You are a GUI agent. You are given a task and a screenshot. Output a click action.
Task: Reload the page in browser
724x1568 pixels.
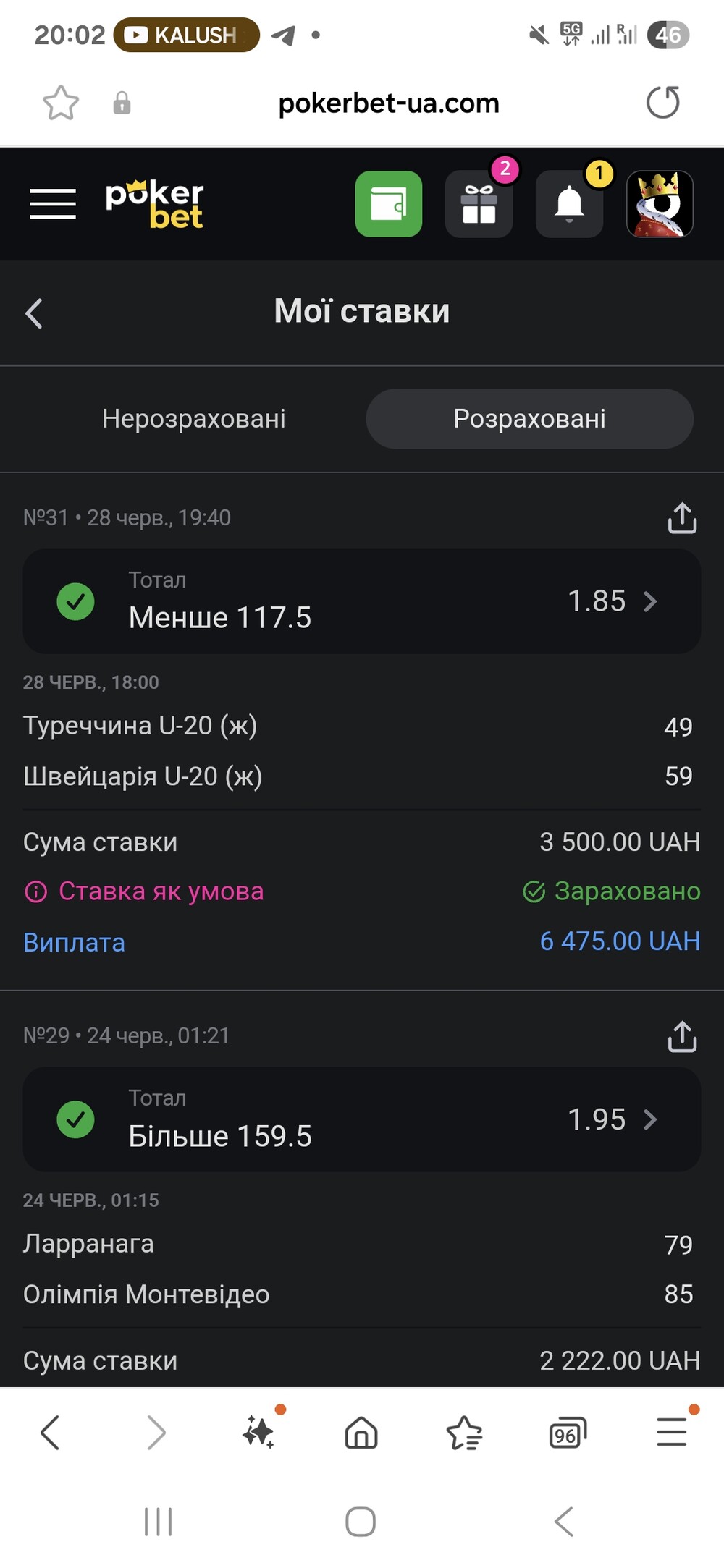click(663, 103)
